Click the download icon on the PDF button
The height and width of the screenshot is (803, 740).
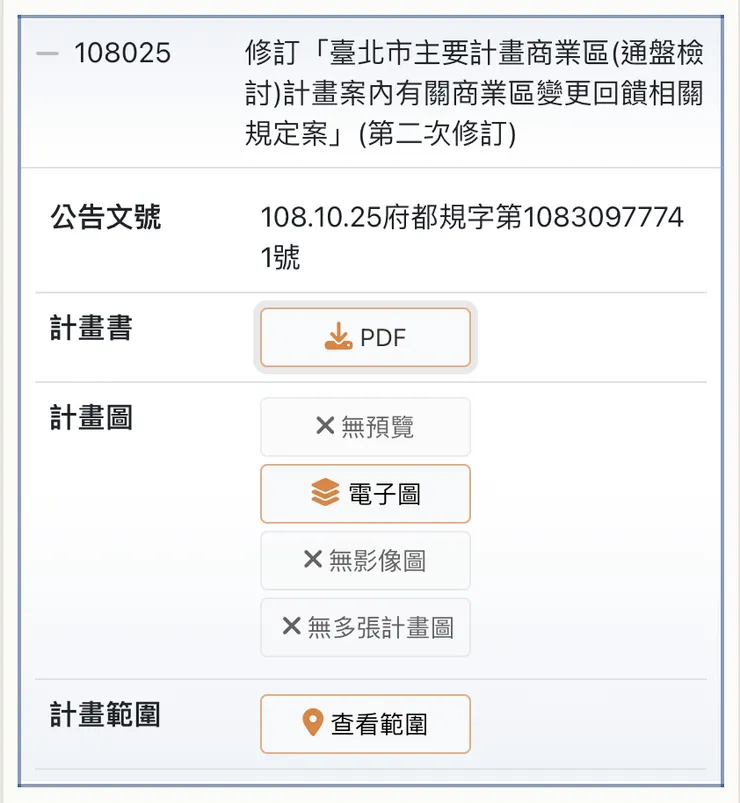coord(340,337)
